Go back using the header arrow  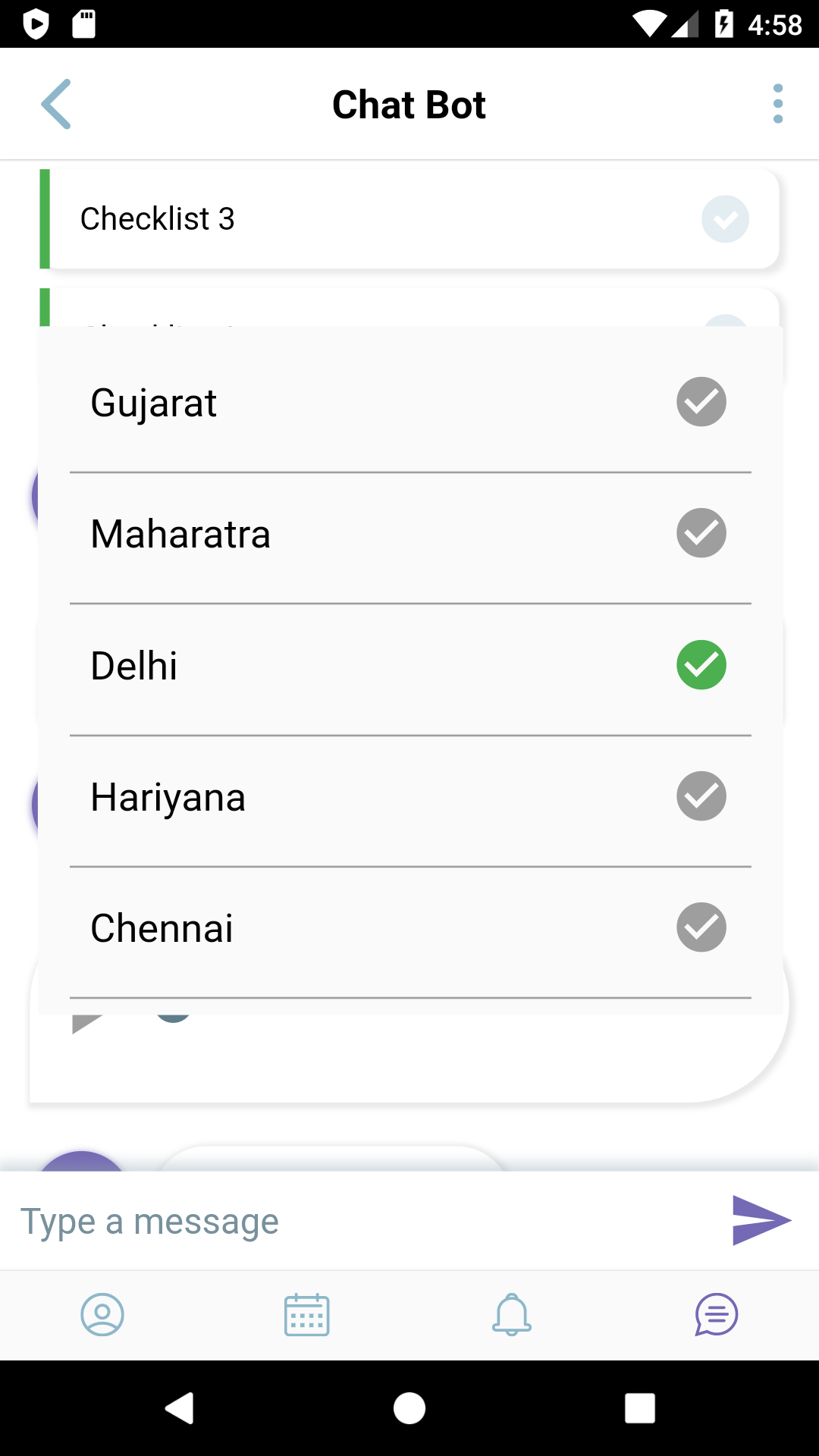coord(56,104)
